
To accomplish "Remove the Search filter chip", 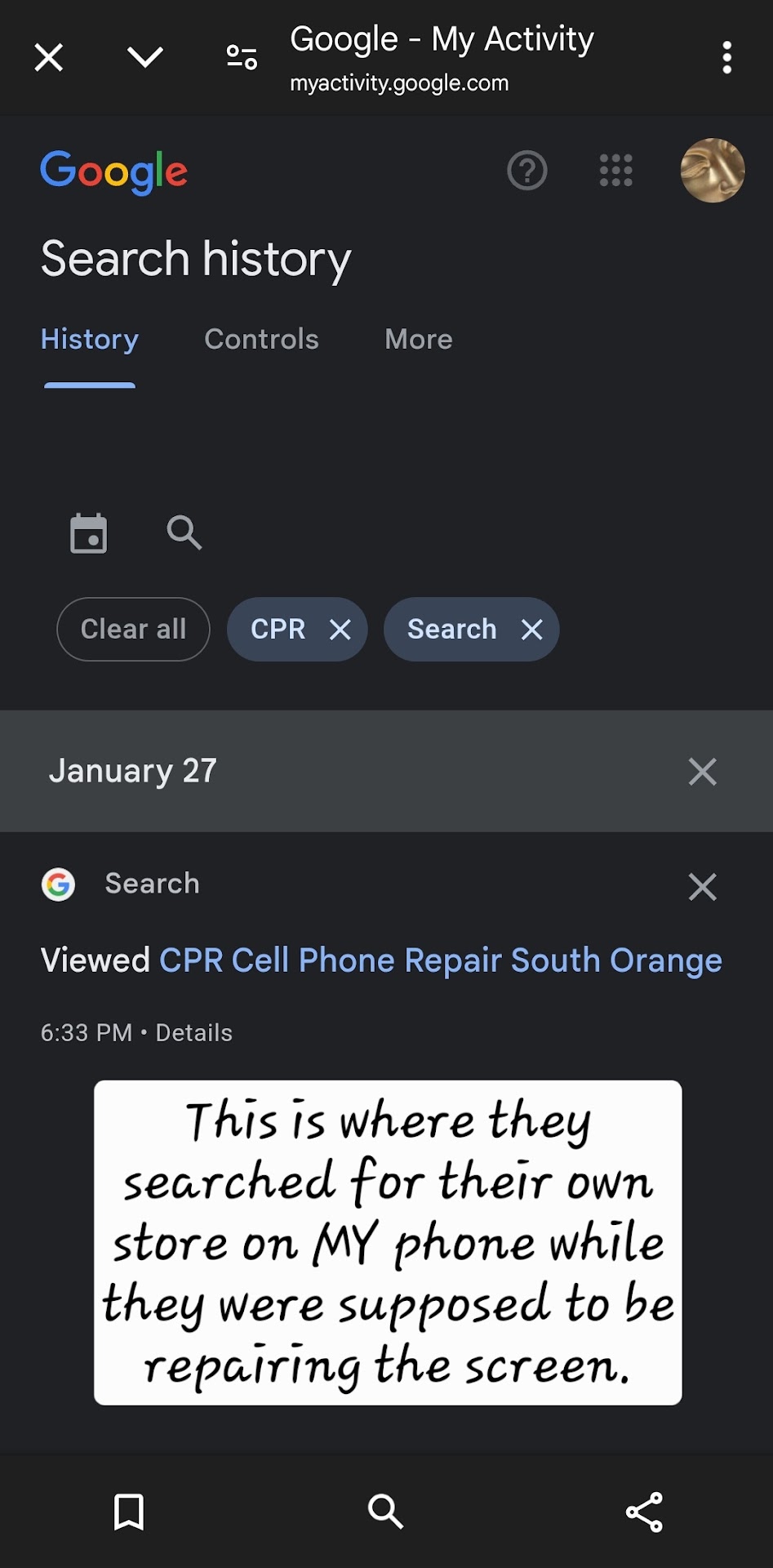I will (531, 630).
